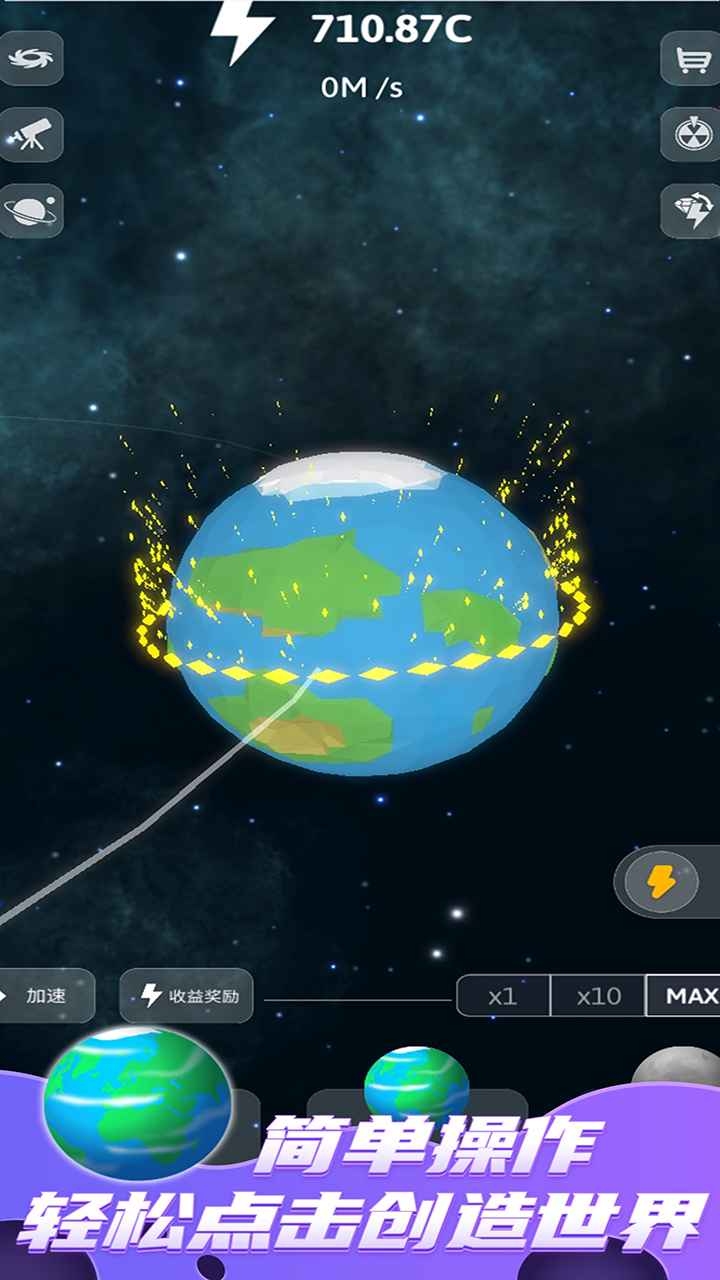Image resolution: width=720 pixels, height=1280 pixels.
Task: Choose the MAX multiplier
Action: 686,996
